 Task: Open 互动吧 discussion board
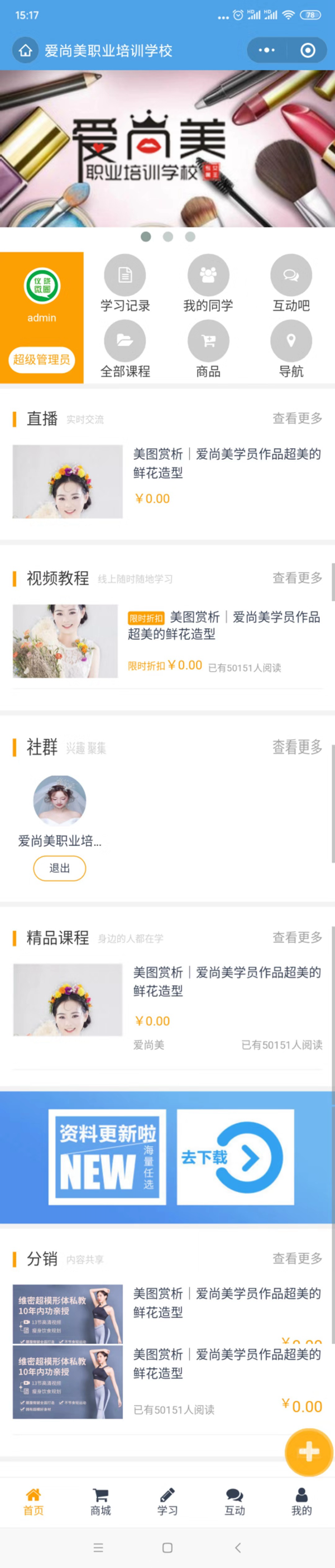[291, 284]
